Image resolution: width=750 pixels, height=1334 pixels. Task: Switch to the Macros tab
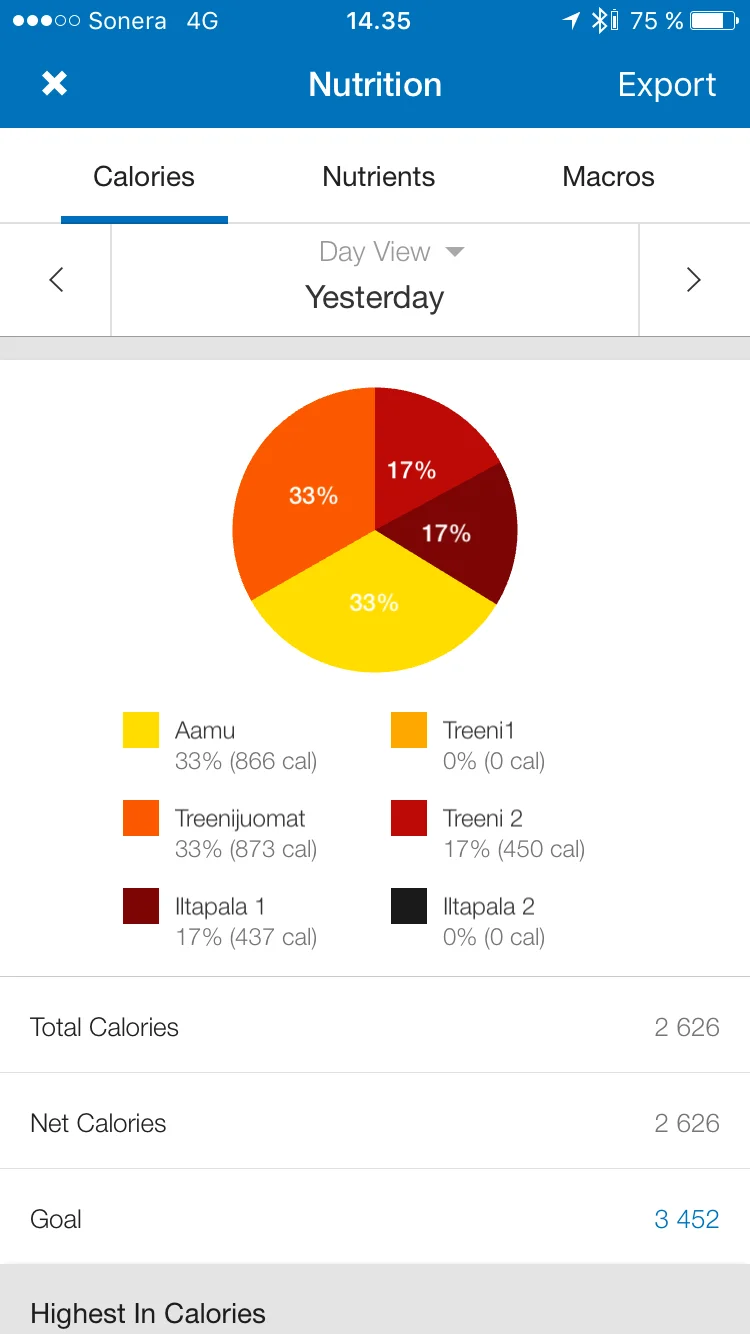coord(608,177)
